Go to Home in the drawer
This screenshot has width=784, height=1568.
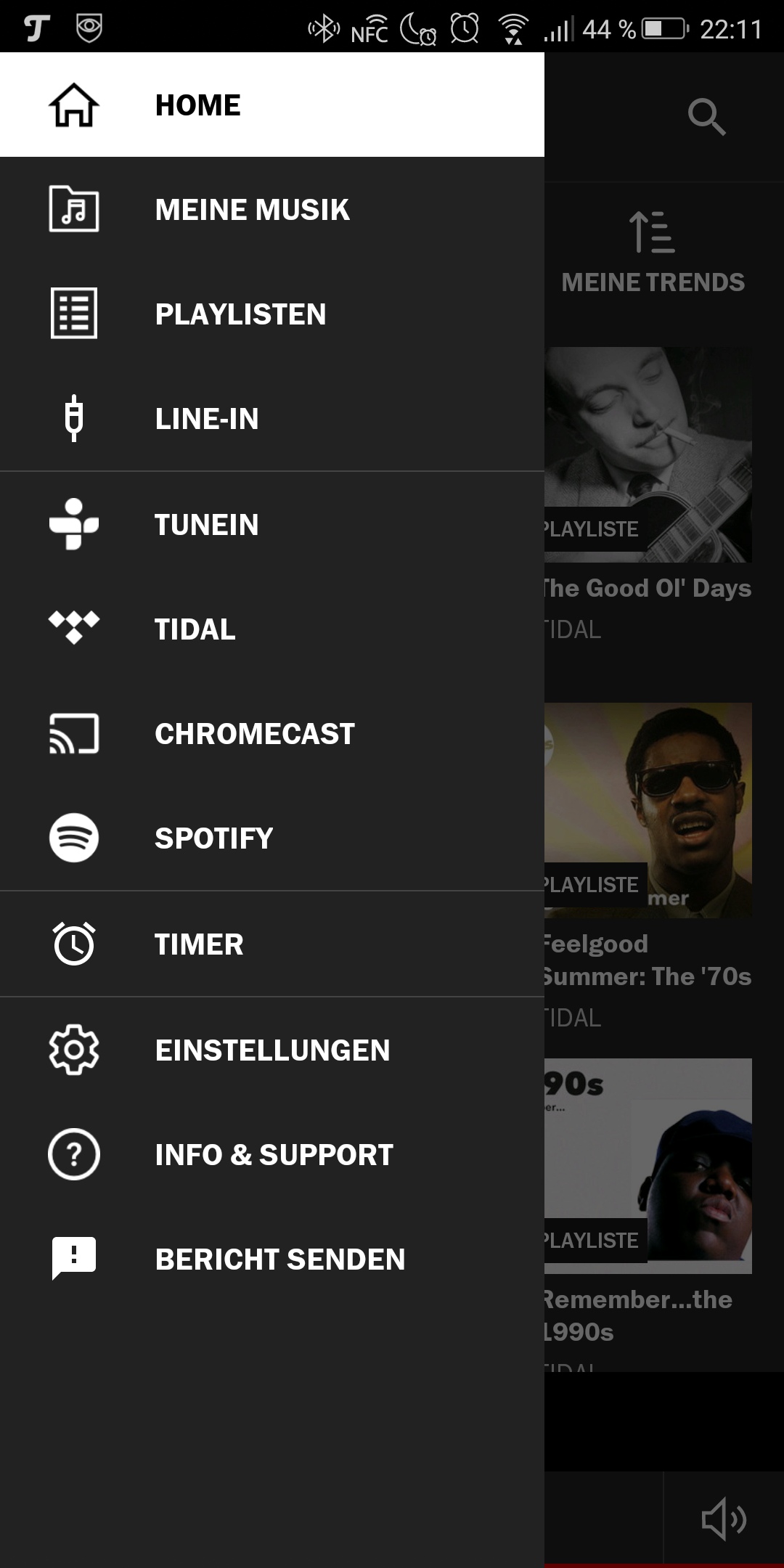[197, 105]
